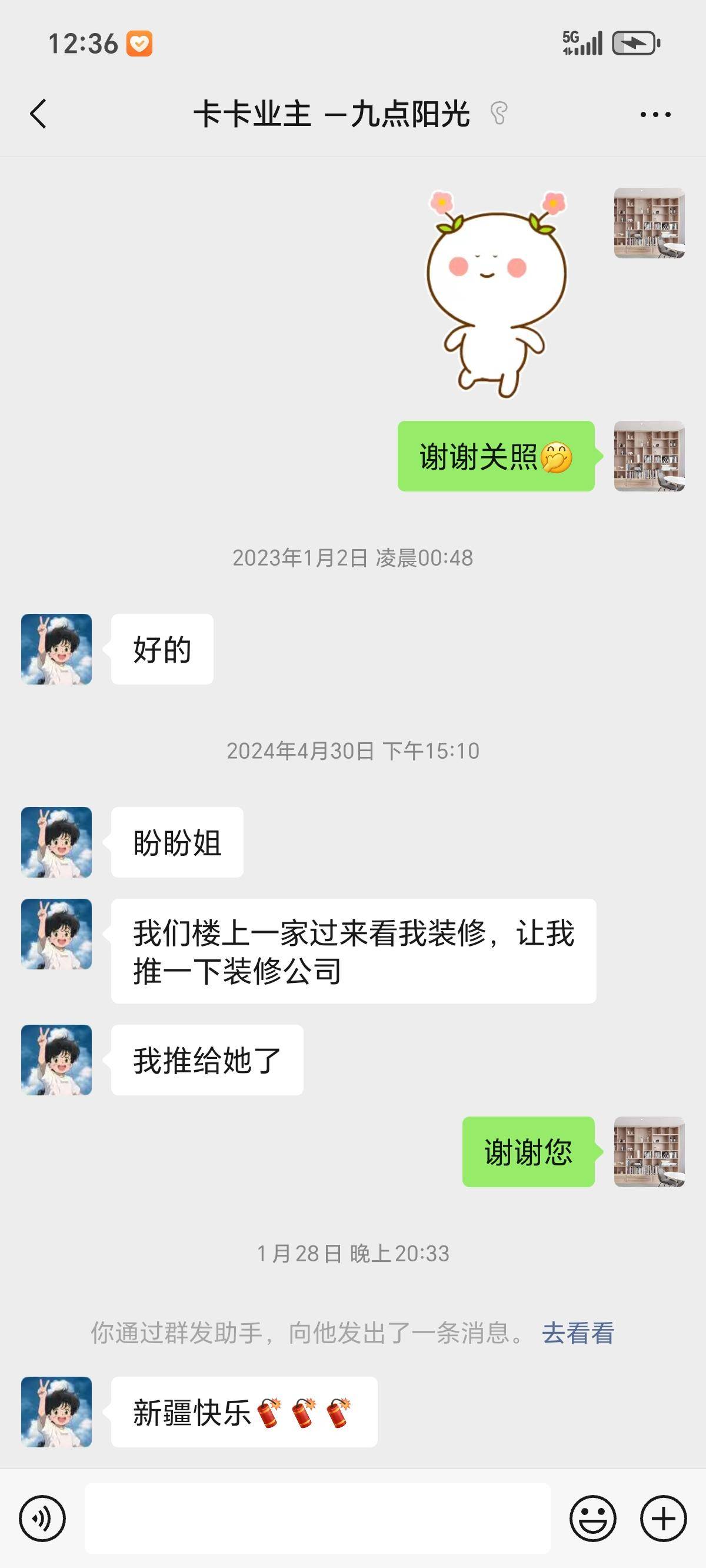Screen dimensions: 706x1568
Task: Tap the 去看看 link
Action: pyautogui.click(x=578, y=1333)
